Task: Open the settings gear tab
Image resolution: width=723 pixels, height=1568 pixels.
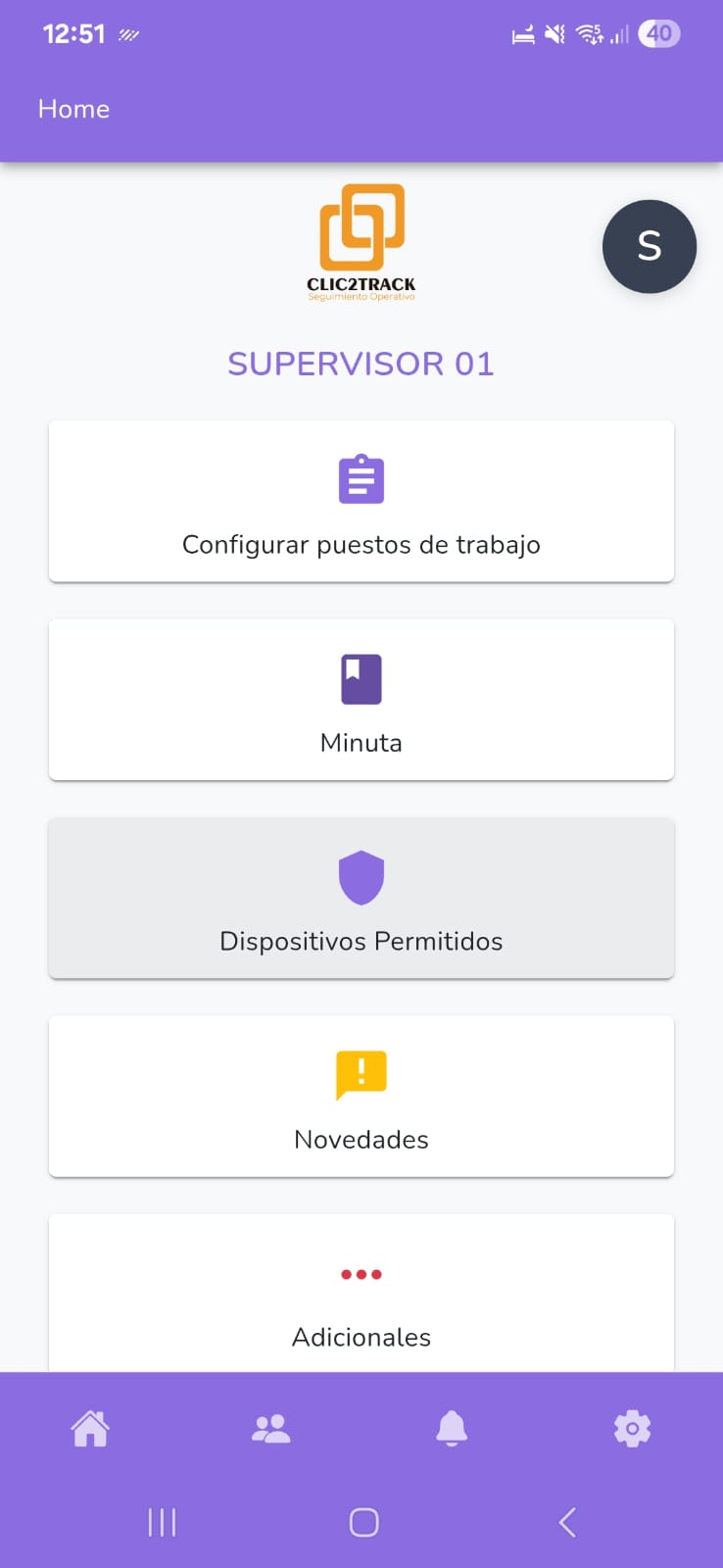Action: point(632,1429)
